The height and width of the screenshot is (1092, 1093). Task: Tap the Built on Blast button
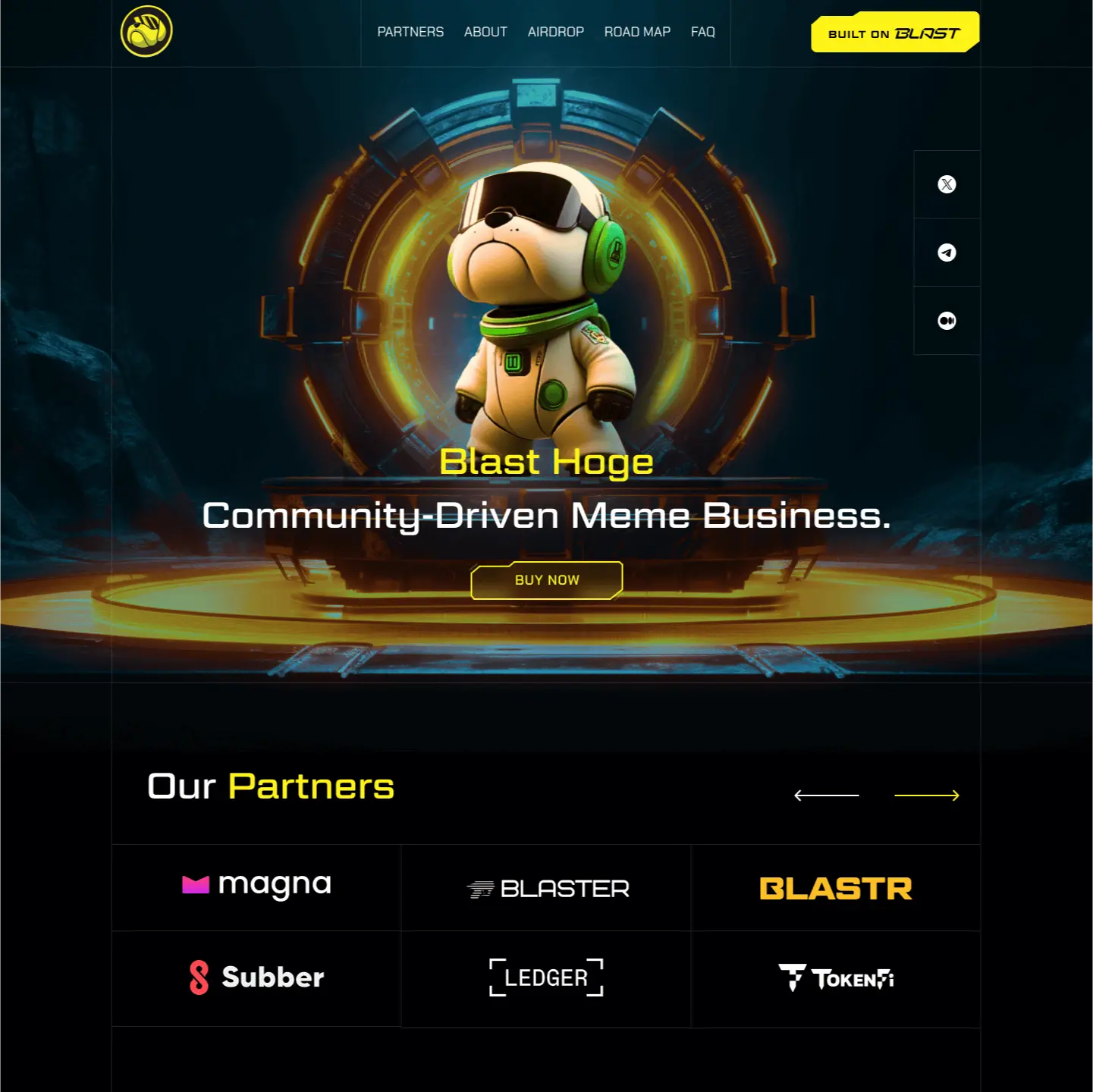tap(894, 33)
